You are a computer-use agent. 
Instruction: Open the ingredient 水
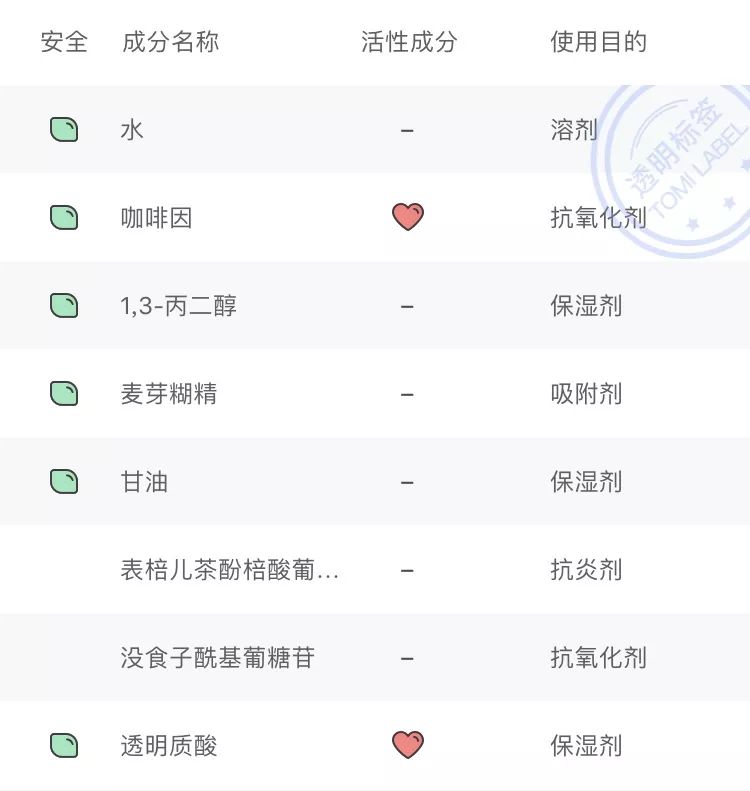(131, 130)
